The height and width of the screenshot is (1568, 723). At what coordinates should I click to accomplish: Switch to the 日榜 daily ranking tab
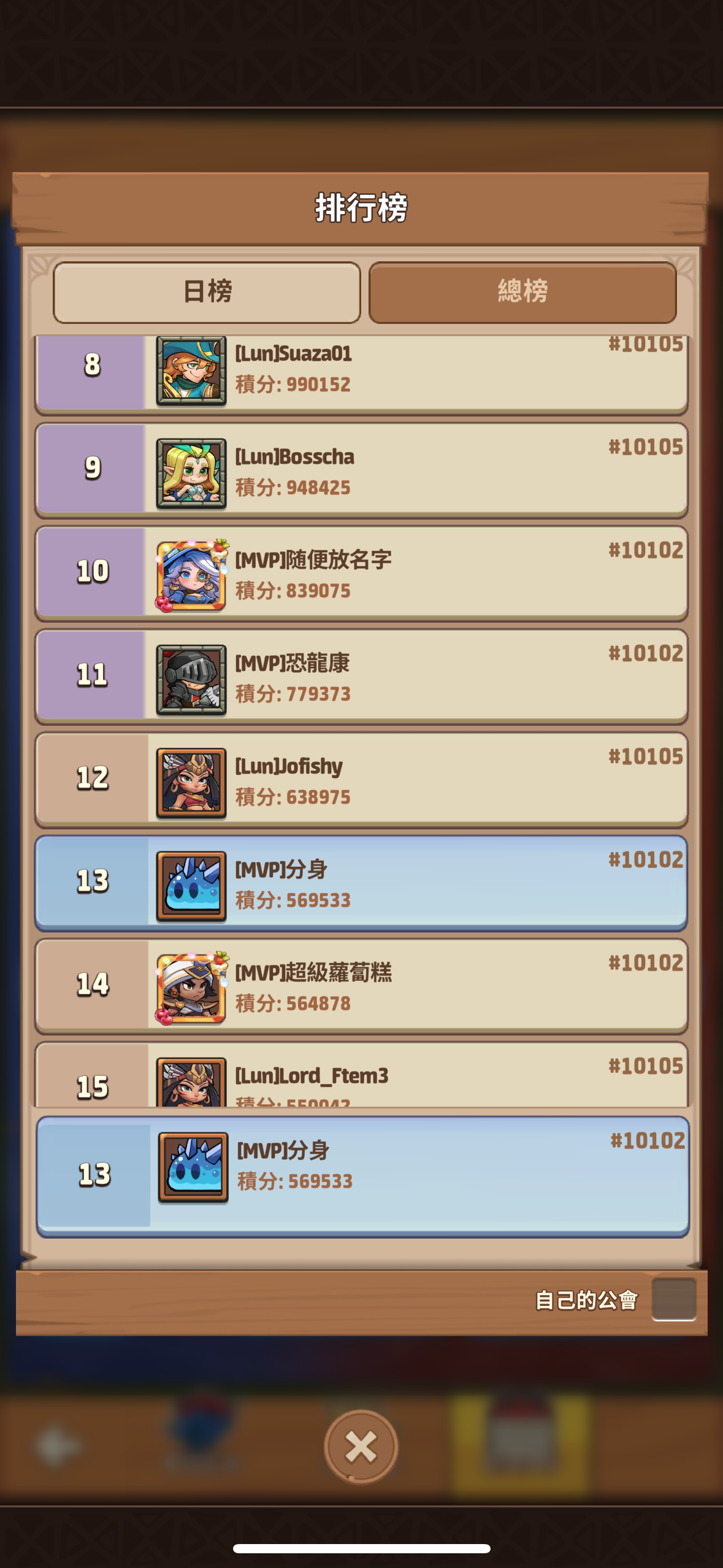coord(207,292)
